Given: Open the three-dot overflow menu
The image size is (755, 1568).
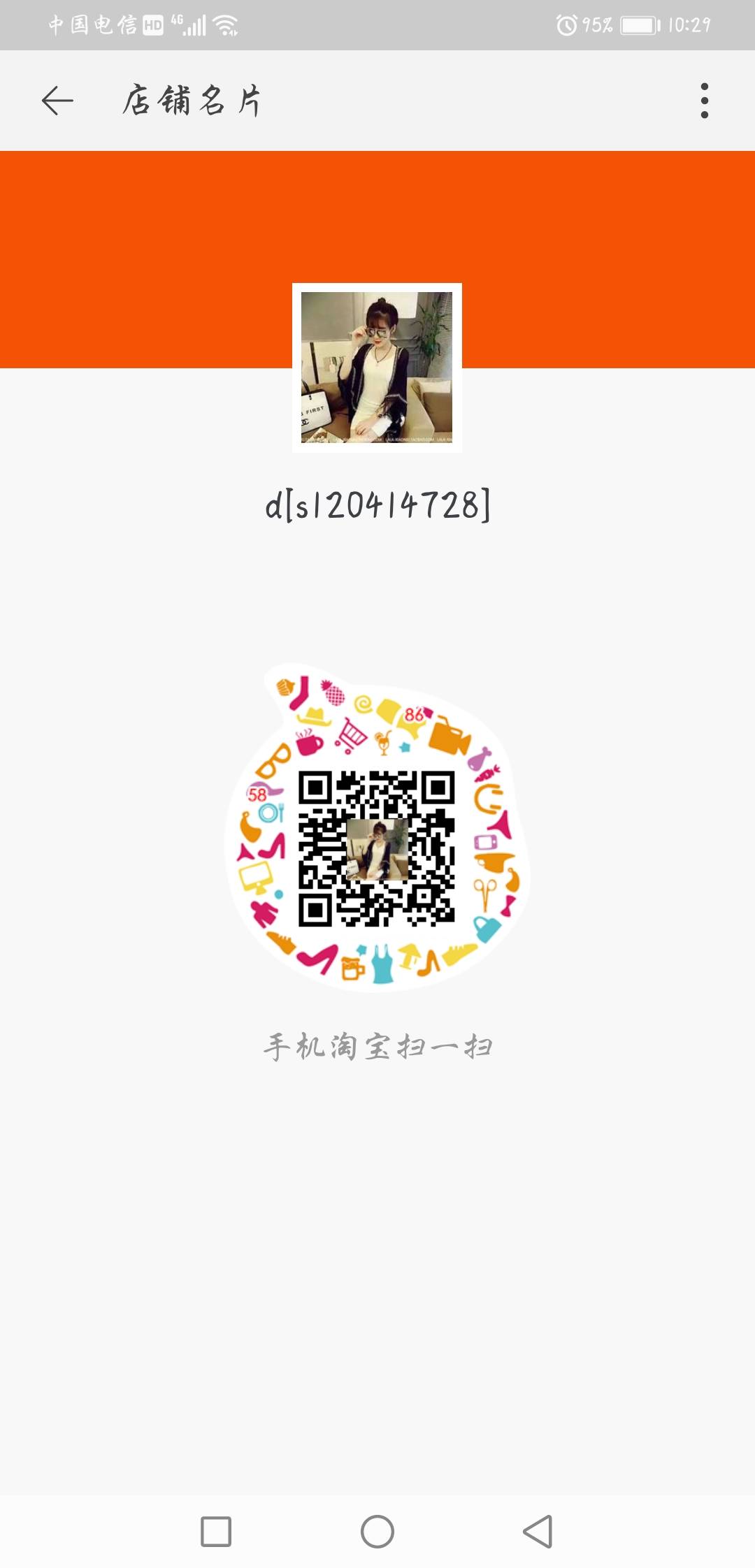Looking at the screenshot, I should [x=704, y=101].
